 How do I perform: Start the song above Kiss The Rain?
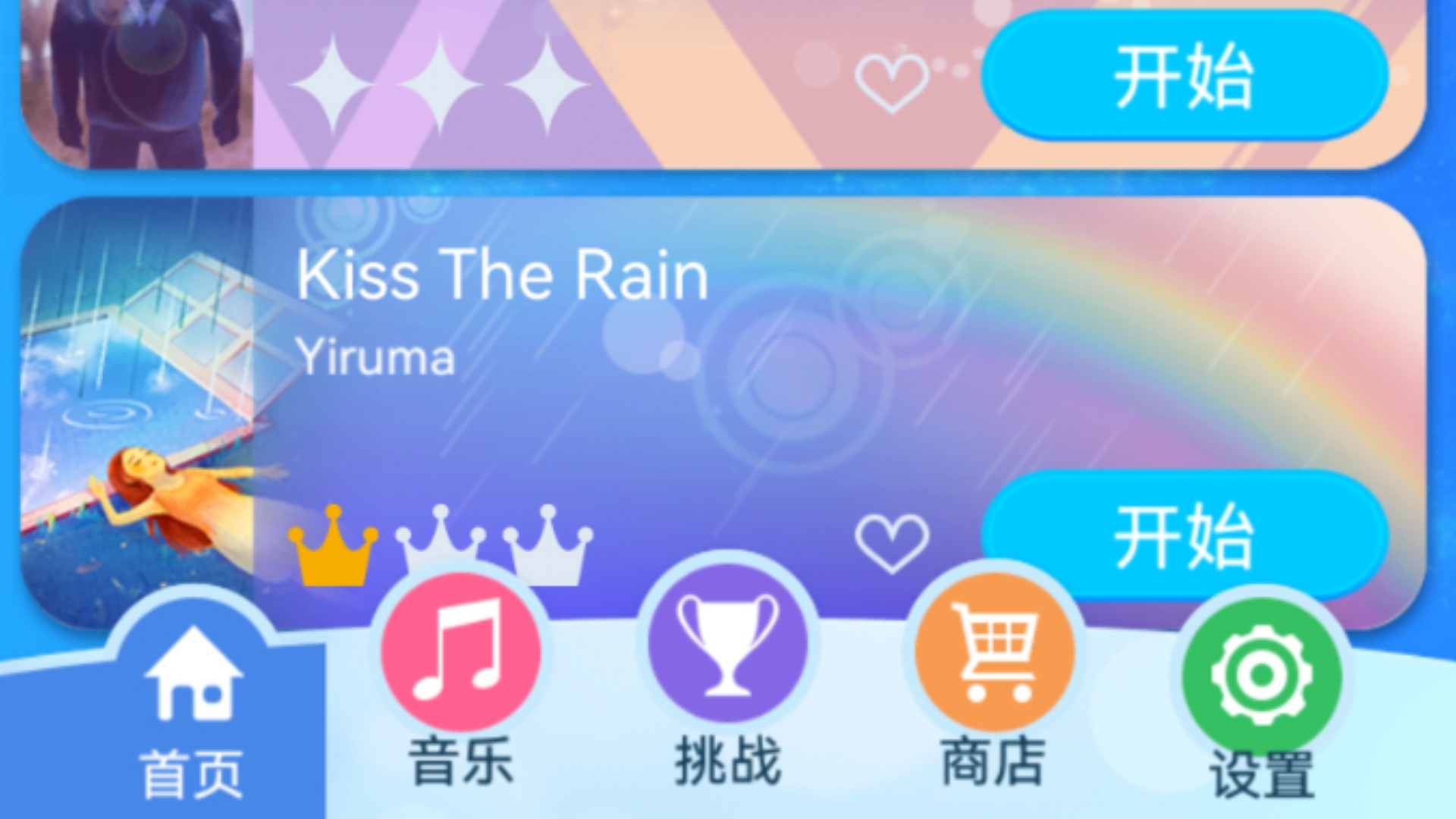point(1185,76)
